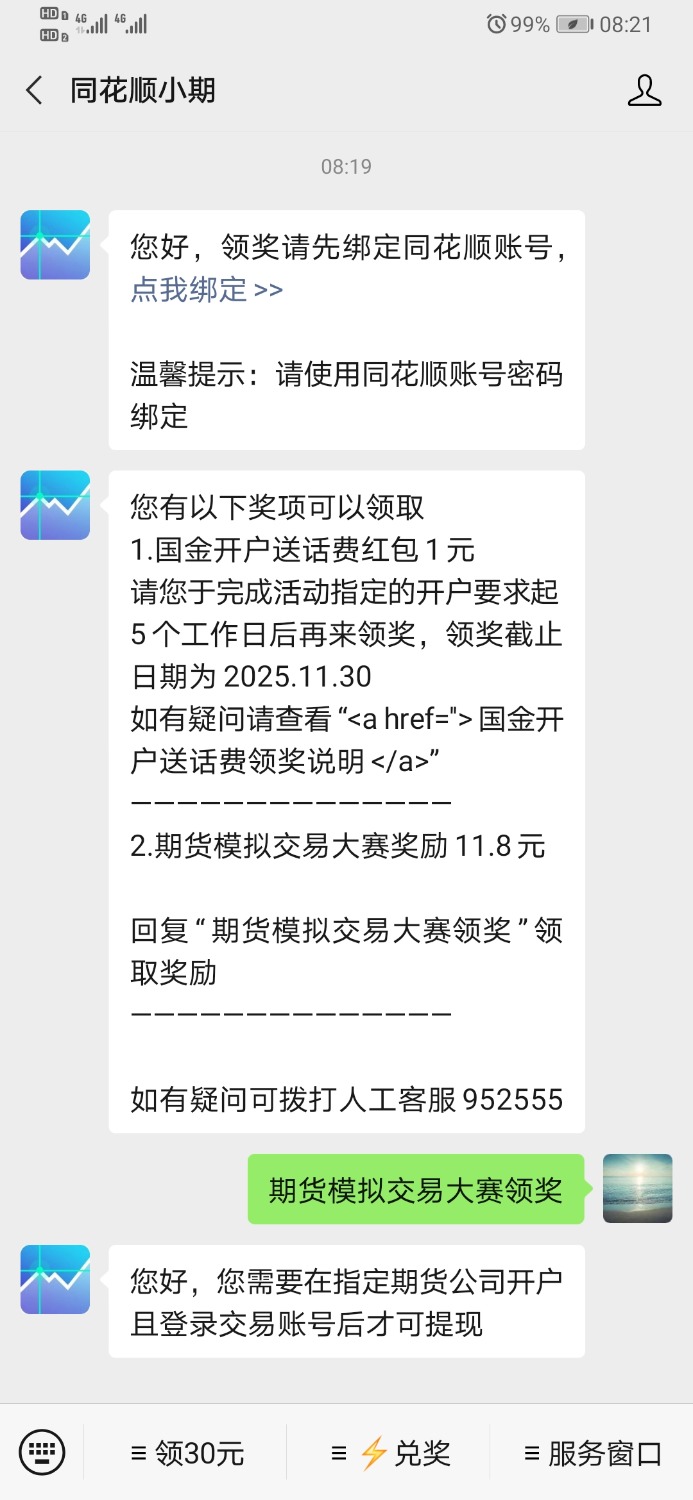Open the 服务窗口 menu

[592, 1453]
